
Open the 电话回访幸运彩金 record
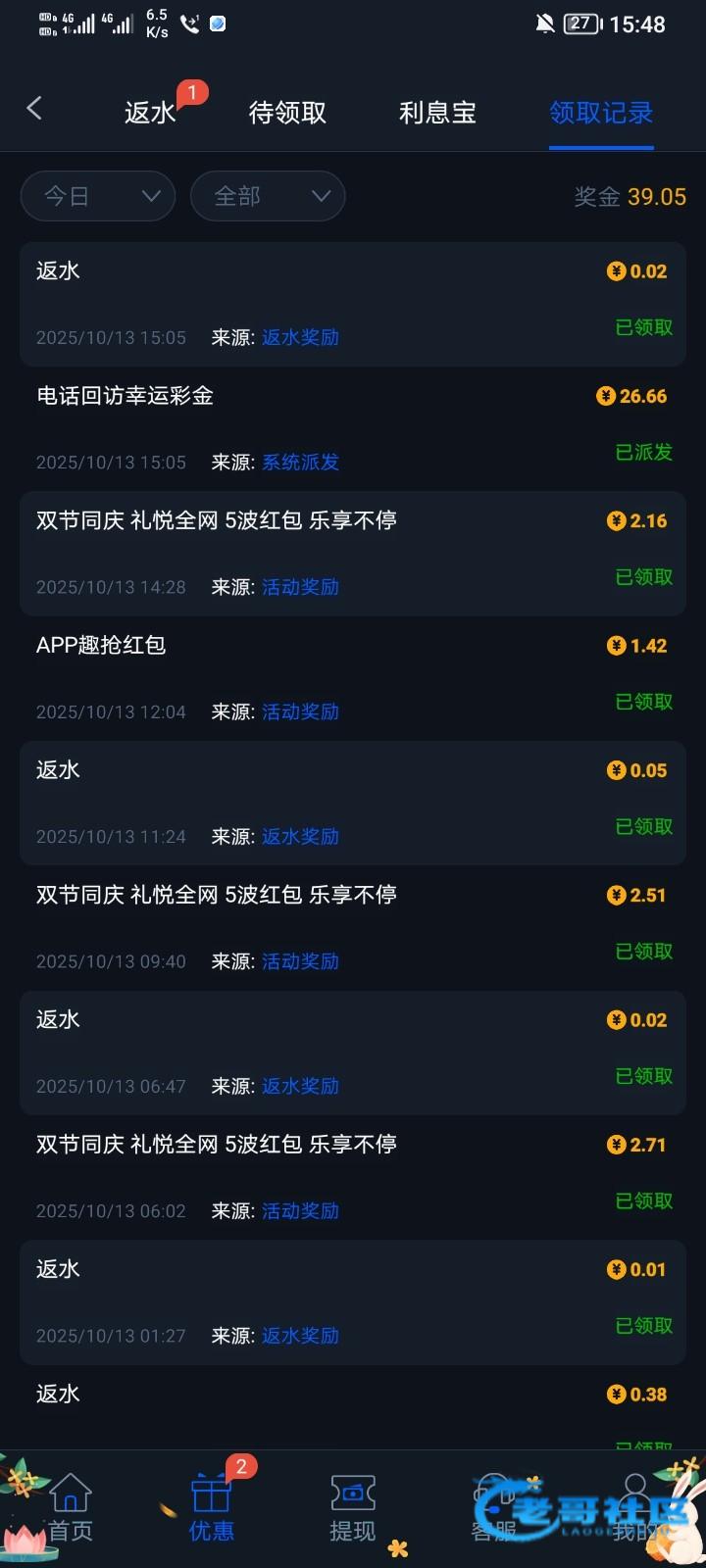[x=353, y=429]
